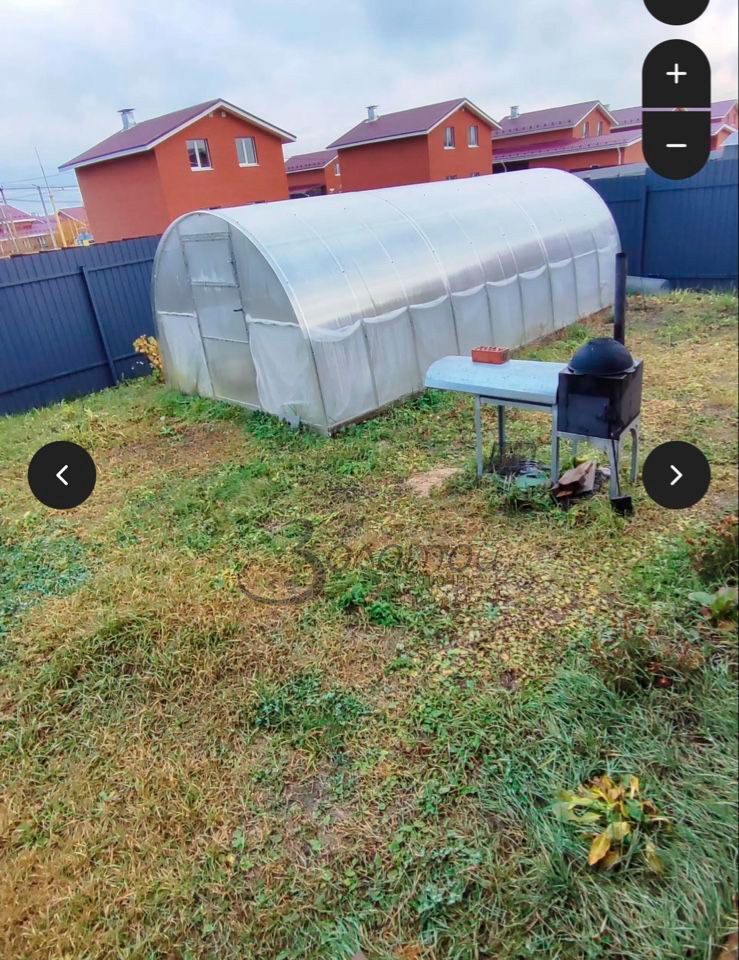The height and width of the screenshot is (960, 739).
Task: Zoom in with the plus button
Action: point(676,74)
